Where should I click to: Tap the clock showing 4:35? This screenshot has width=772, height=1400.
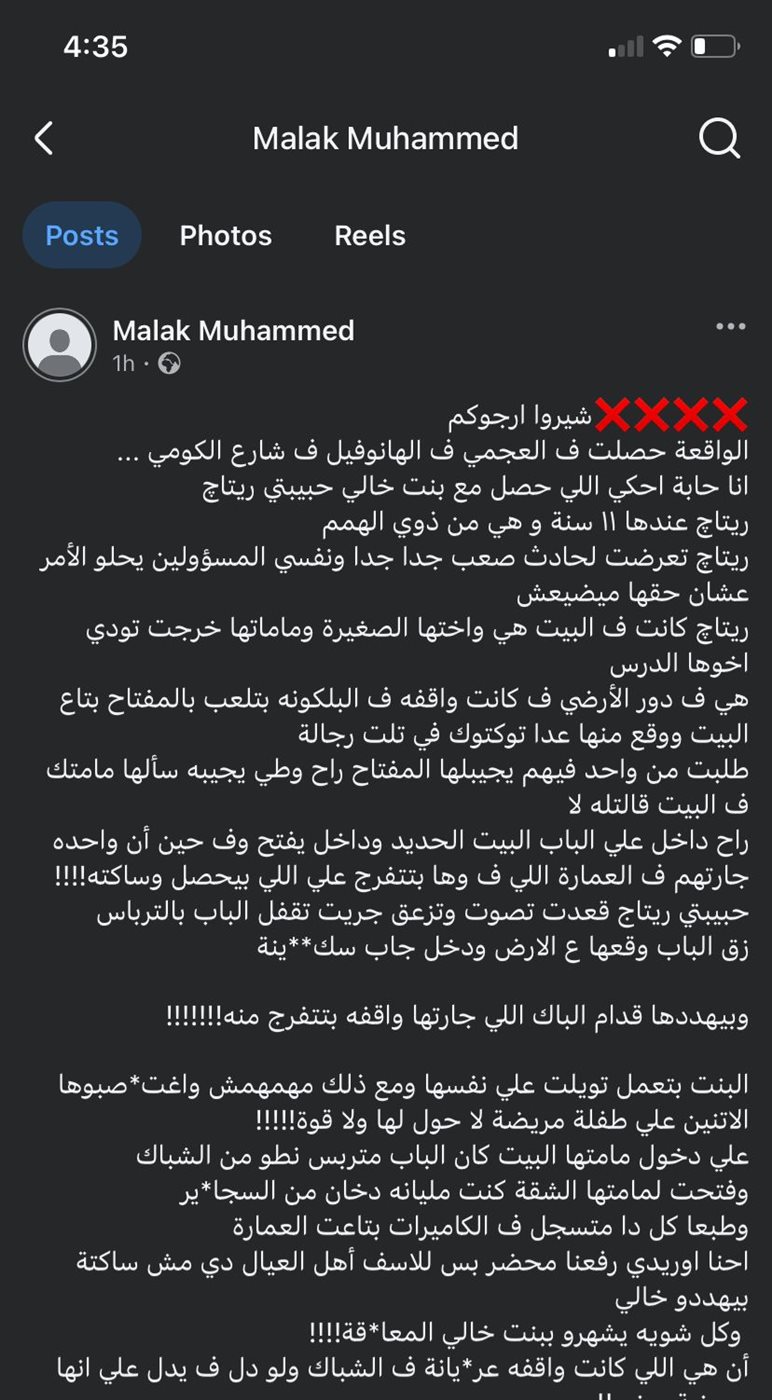click(96, 45)
